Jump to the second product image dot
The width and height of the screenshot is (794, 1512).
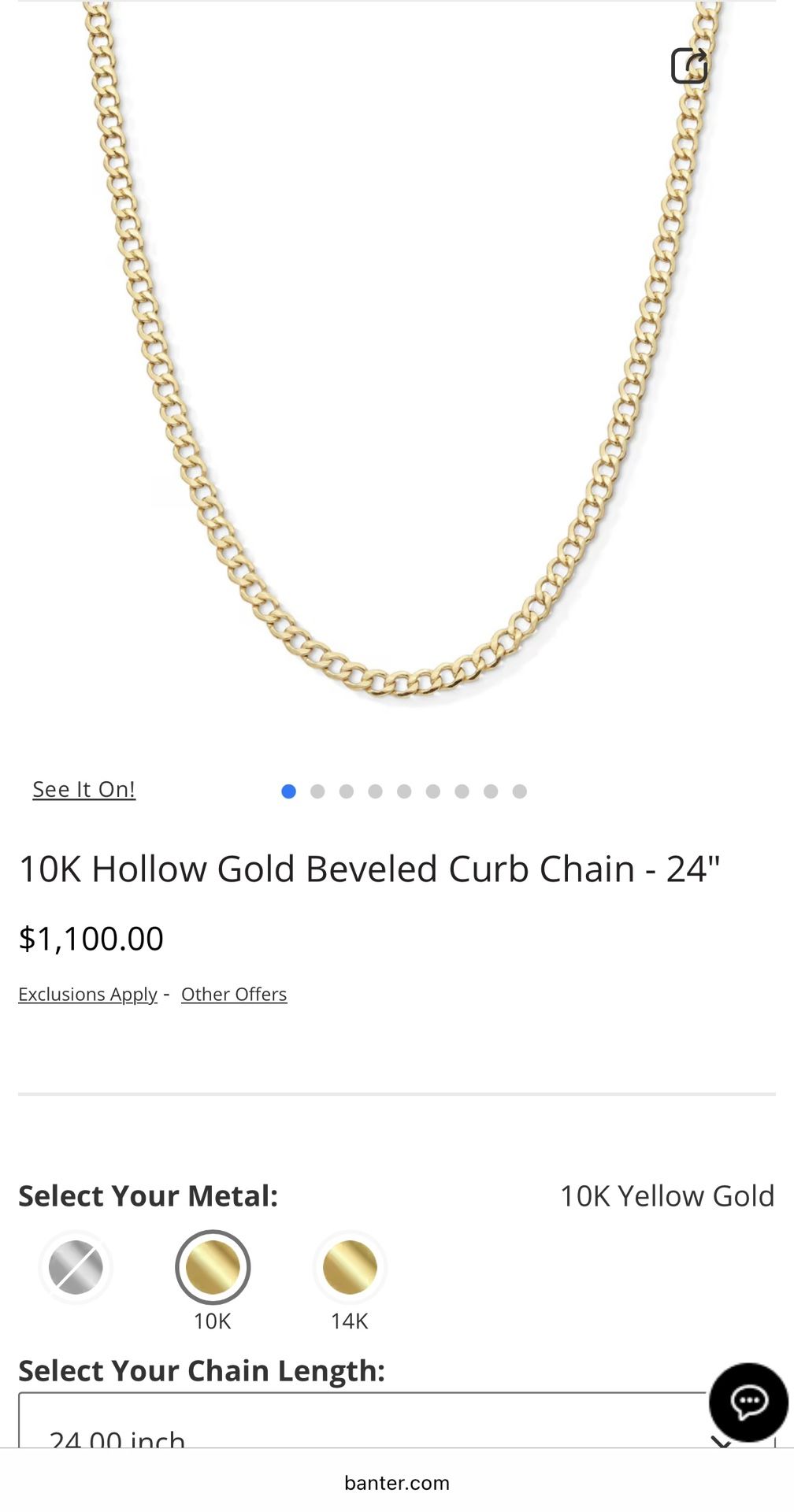pyautogui.click(x=317, y=791)
